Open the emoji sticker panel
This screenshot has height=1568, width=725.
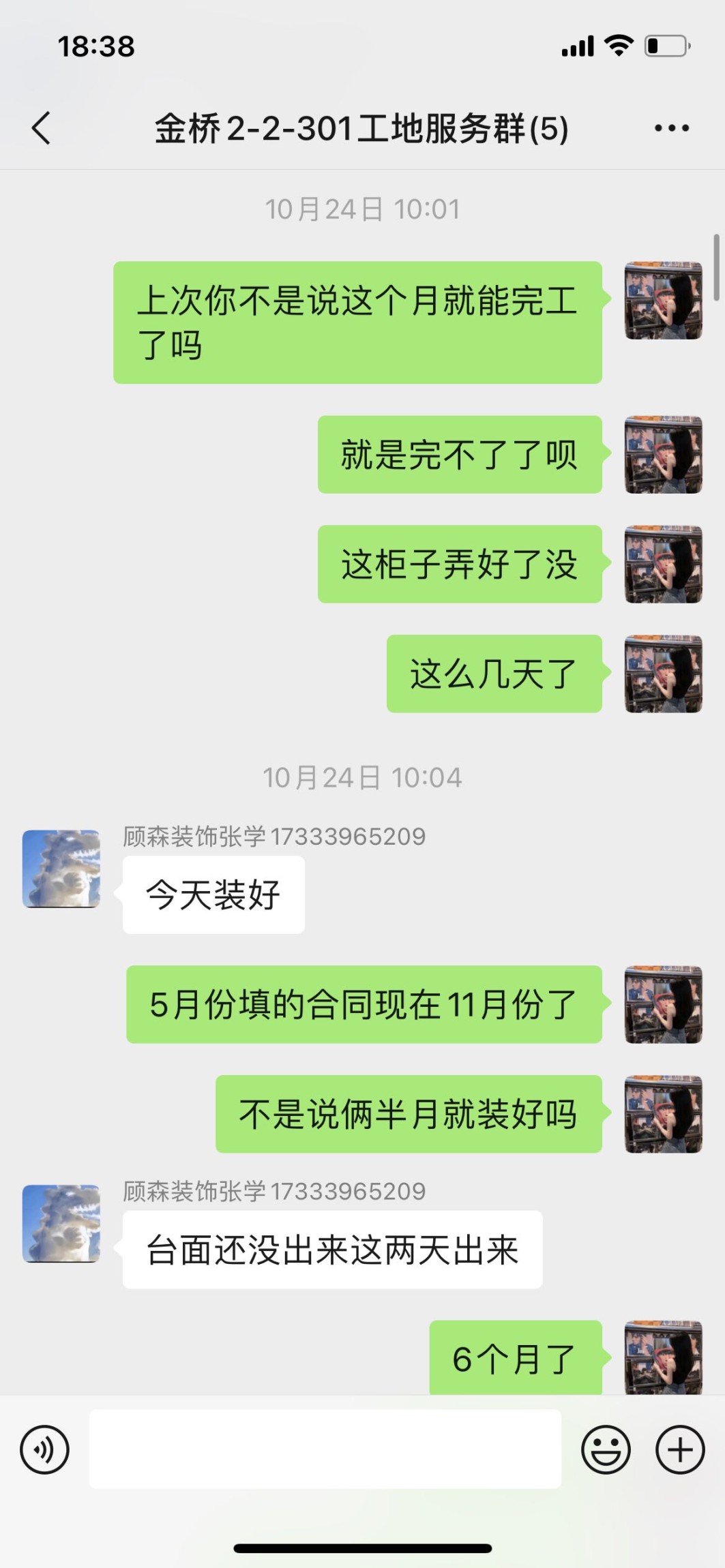606,1449
